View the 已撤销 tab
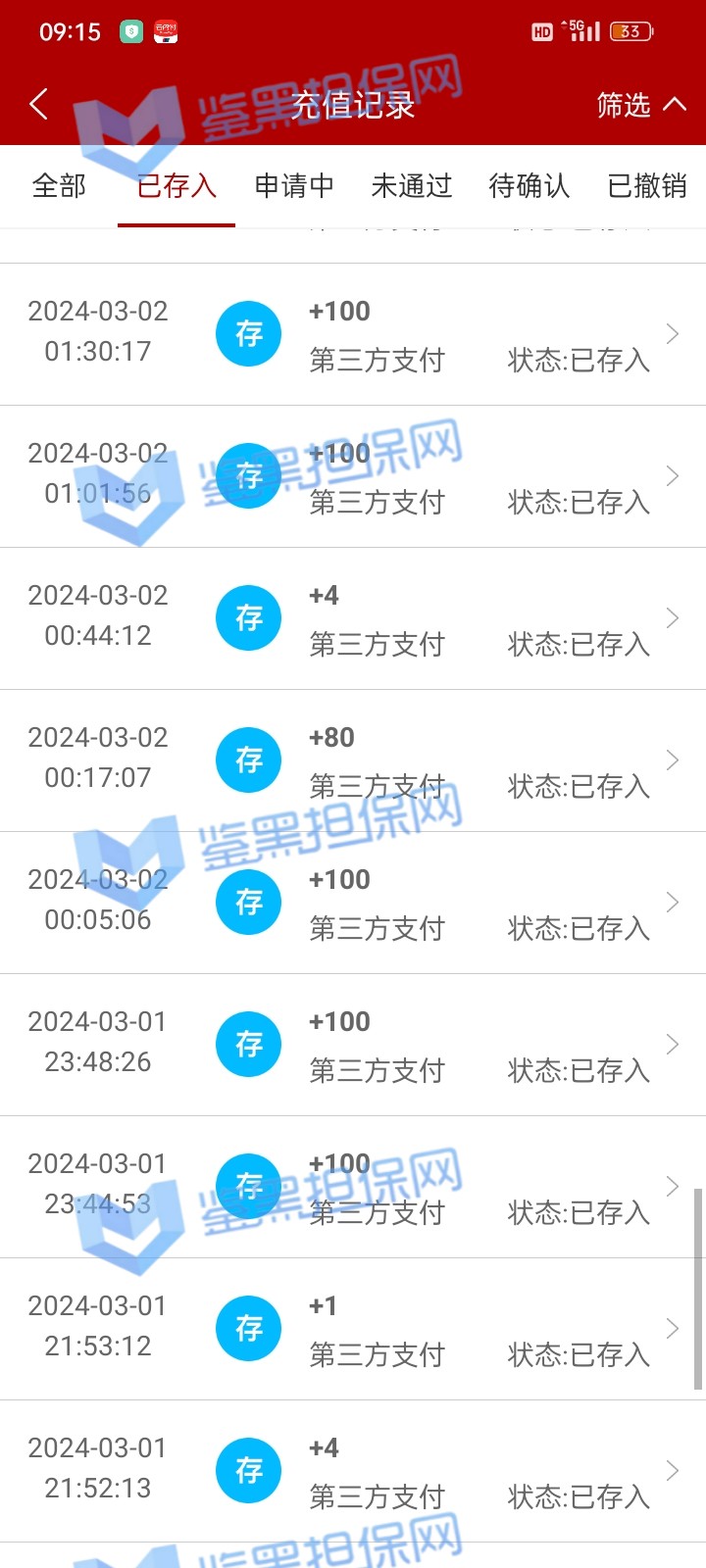 [647, 186]
